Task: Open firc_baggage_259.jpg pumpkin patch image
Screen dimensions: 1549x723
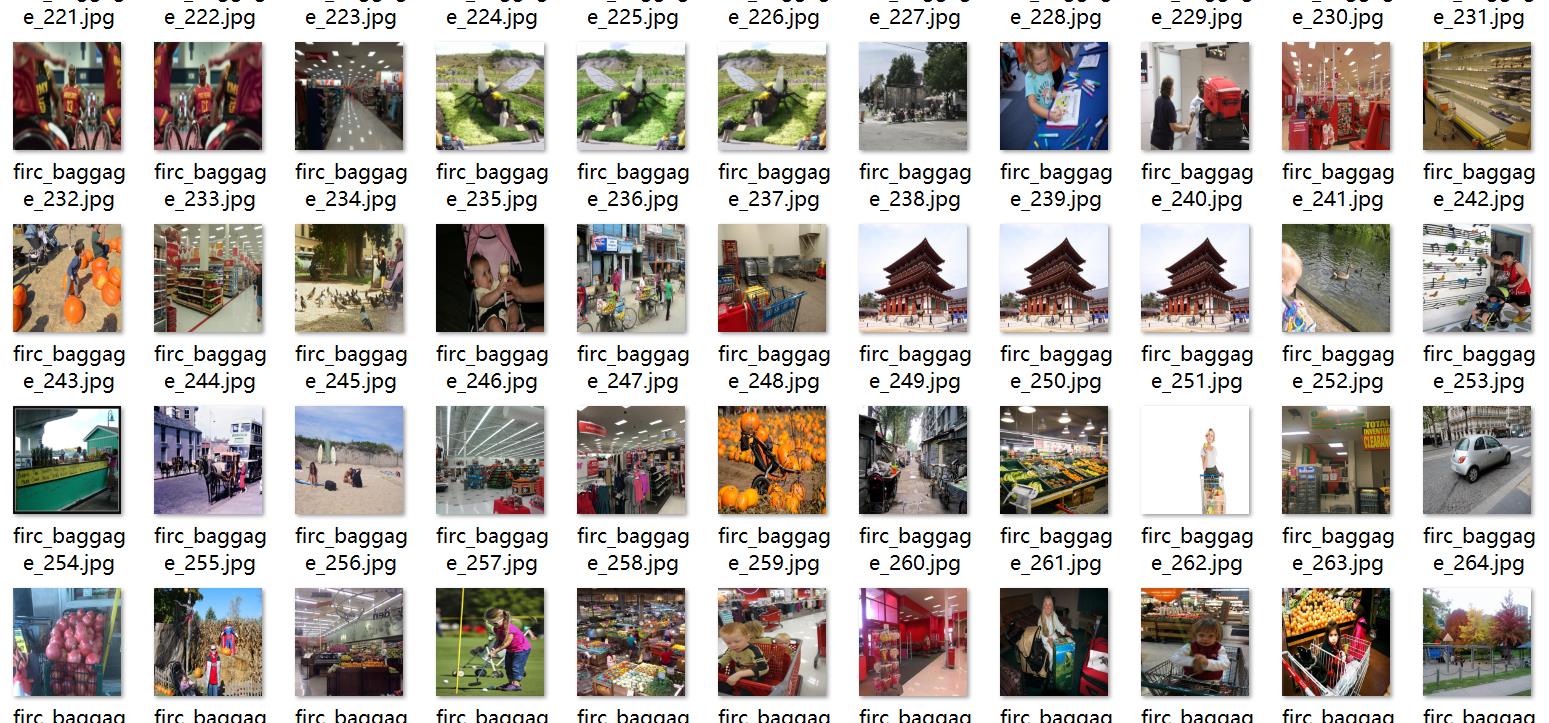Action: point(772,460)
